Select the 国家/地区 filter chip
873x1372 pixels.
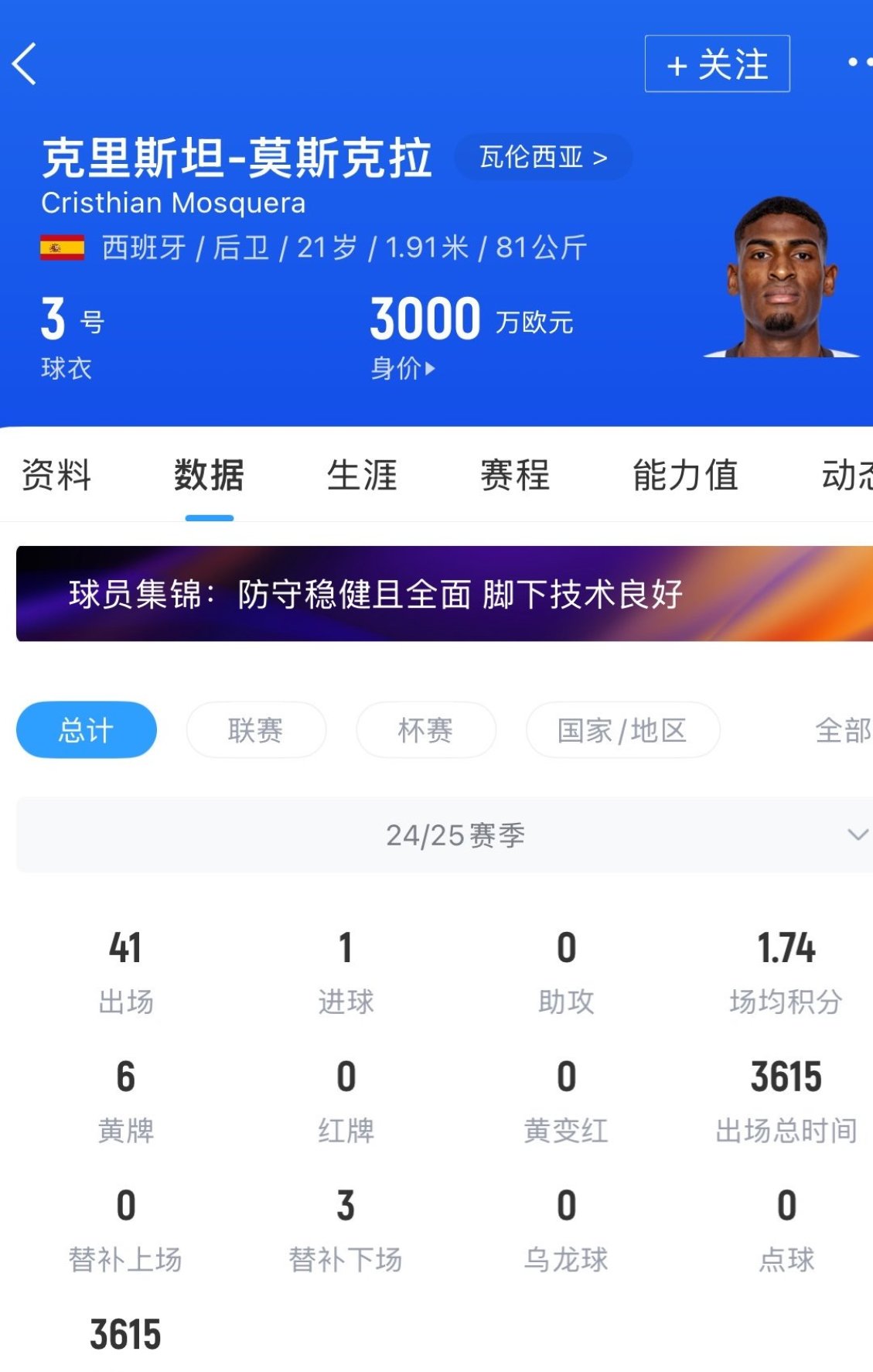[622, 730]
